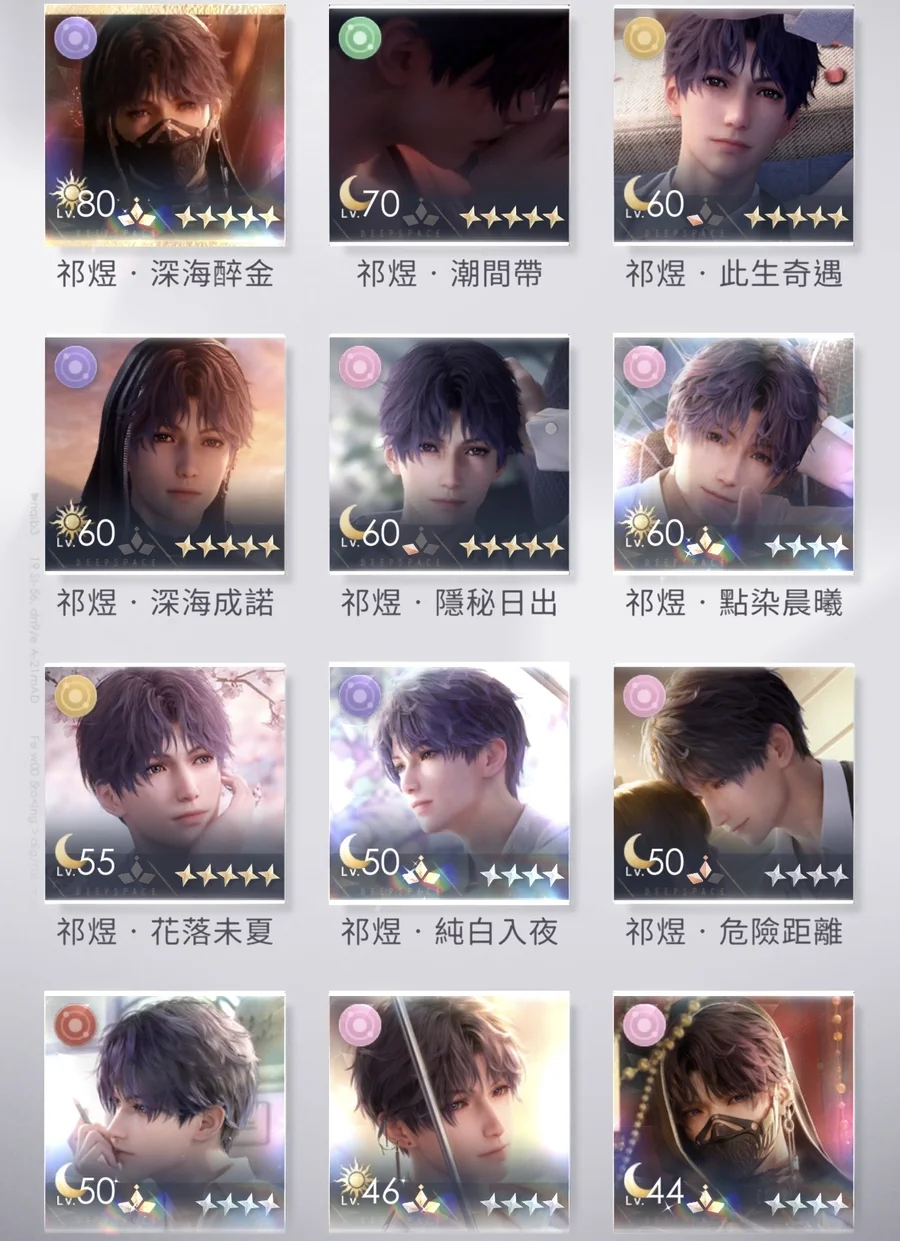Choose the 祁煜・點染晨曦 card
The width and height of the screenshot is (900, 1241).
coord(733,453)
